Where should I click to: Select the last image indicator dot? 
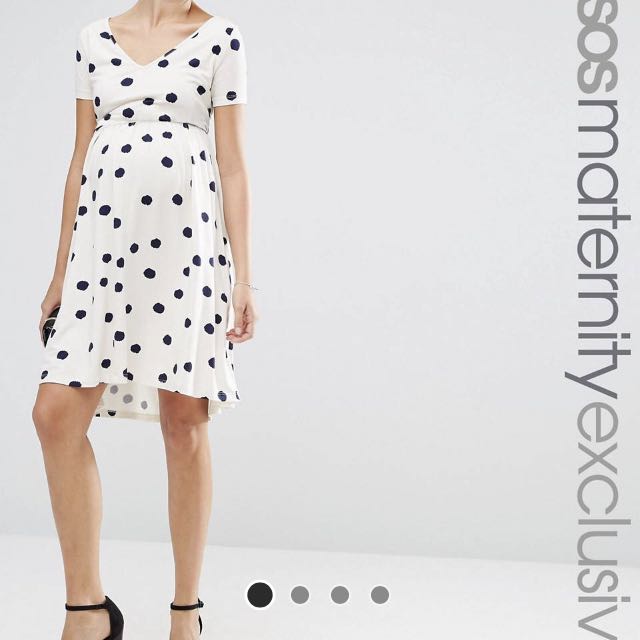(380, 594)
